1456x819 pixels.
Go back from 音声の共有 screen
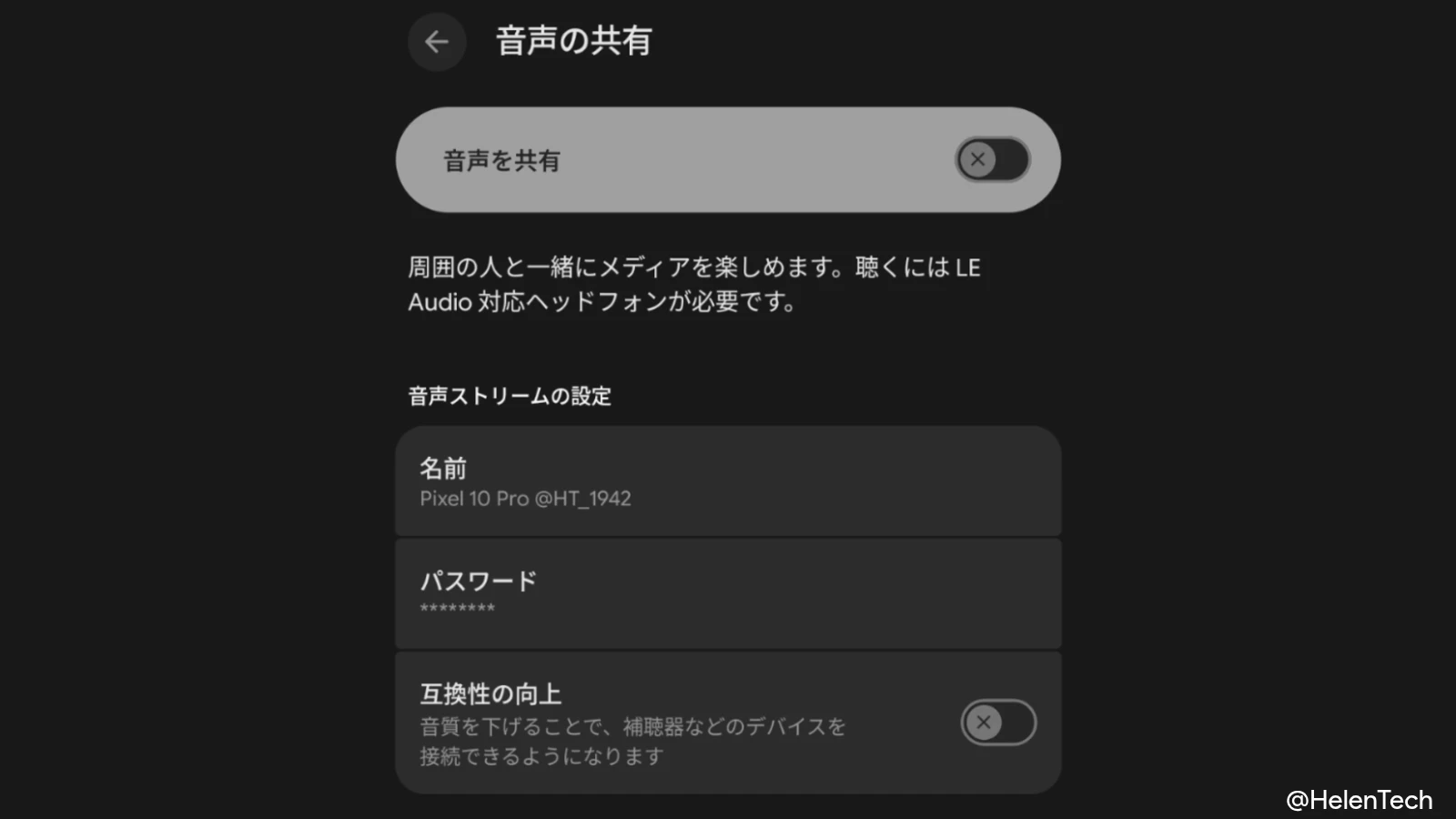click(437, 42)
